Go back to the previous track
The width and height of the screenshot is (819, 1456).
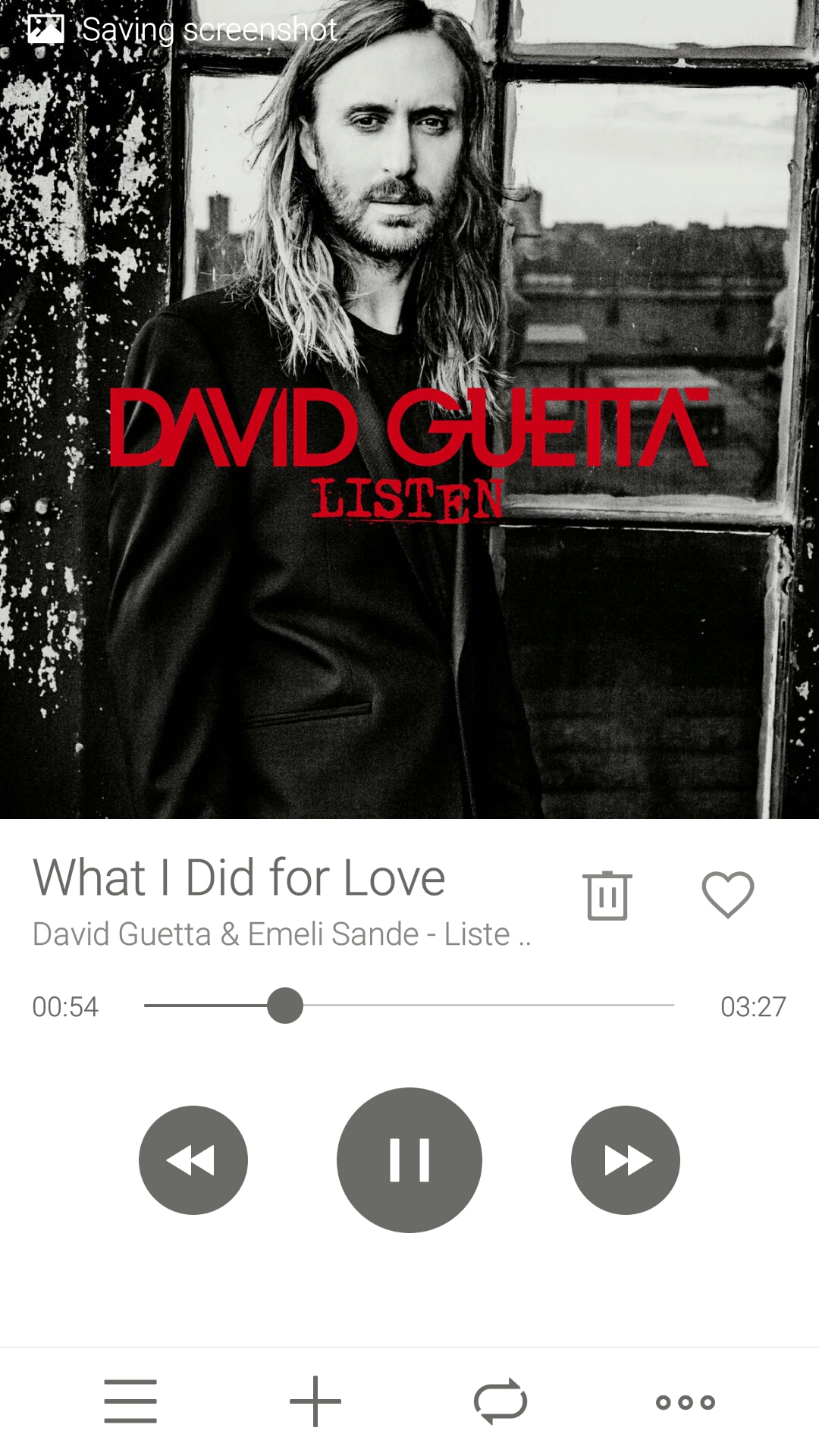tap(193, 1159)
